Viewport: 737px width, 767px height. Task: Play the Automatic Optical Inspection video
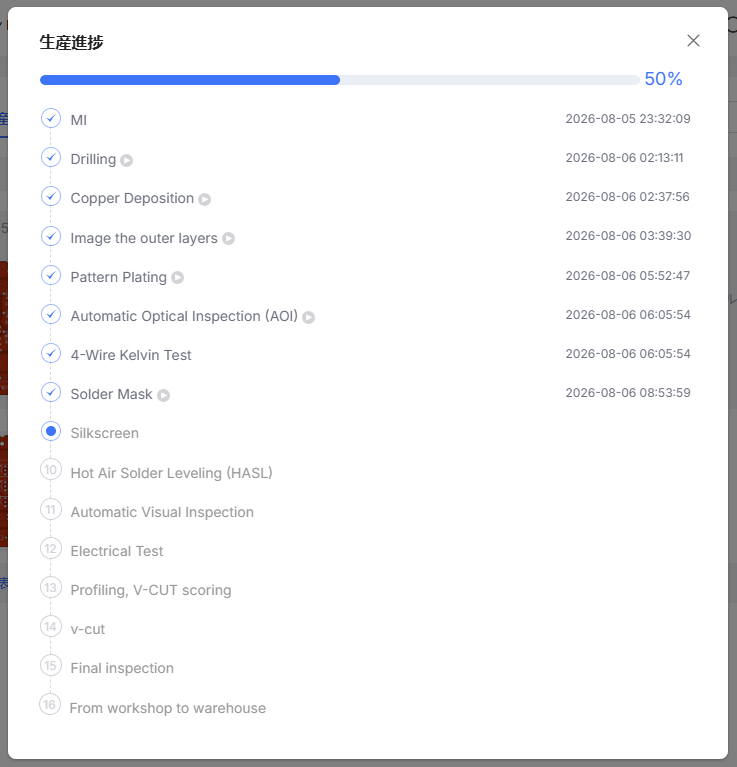coord(309,317)
